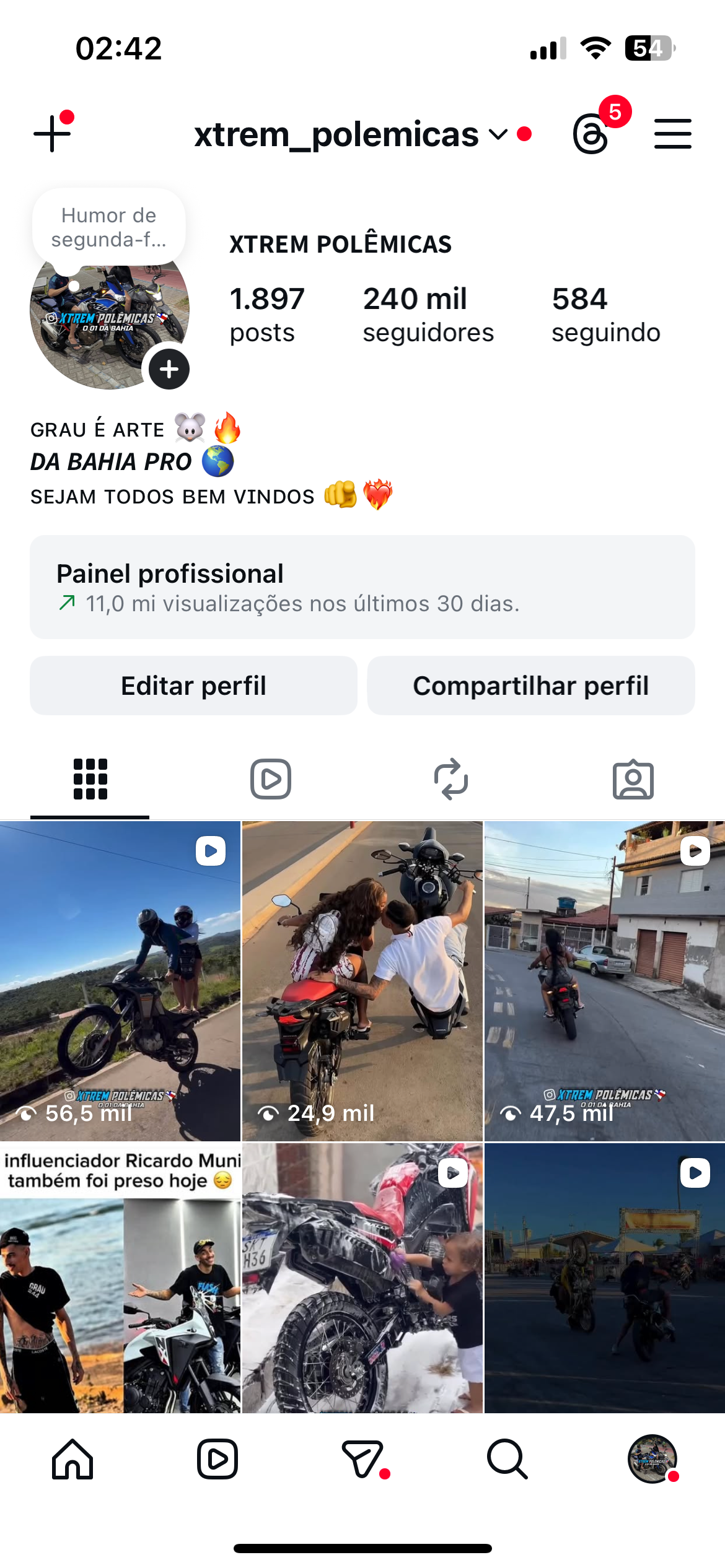The image size is (725, 1568).
Task: Open the hamburger settings menu
Action: tap(672, 134)
